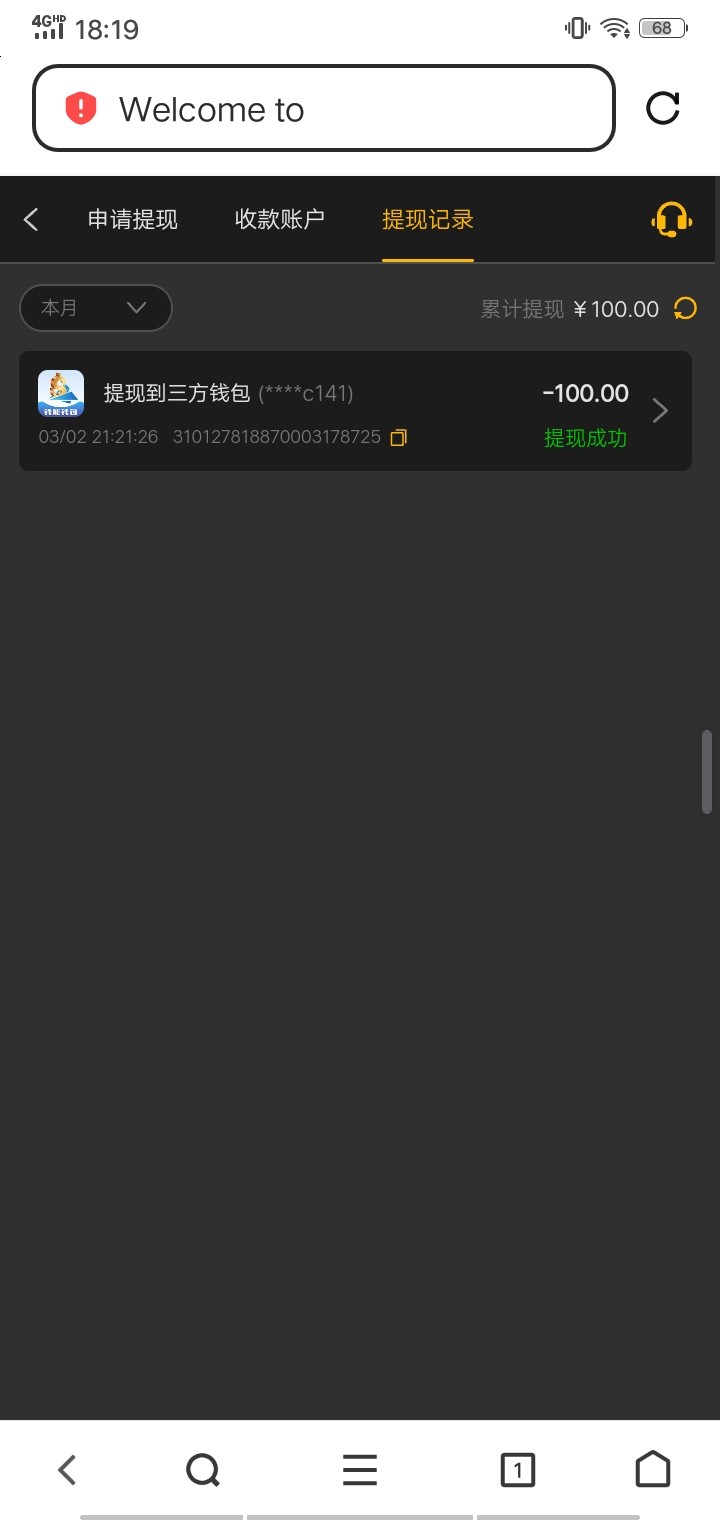
Task: Switch to the 收款账户 tab
Action: tap(279, 219)
